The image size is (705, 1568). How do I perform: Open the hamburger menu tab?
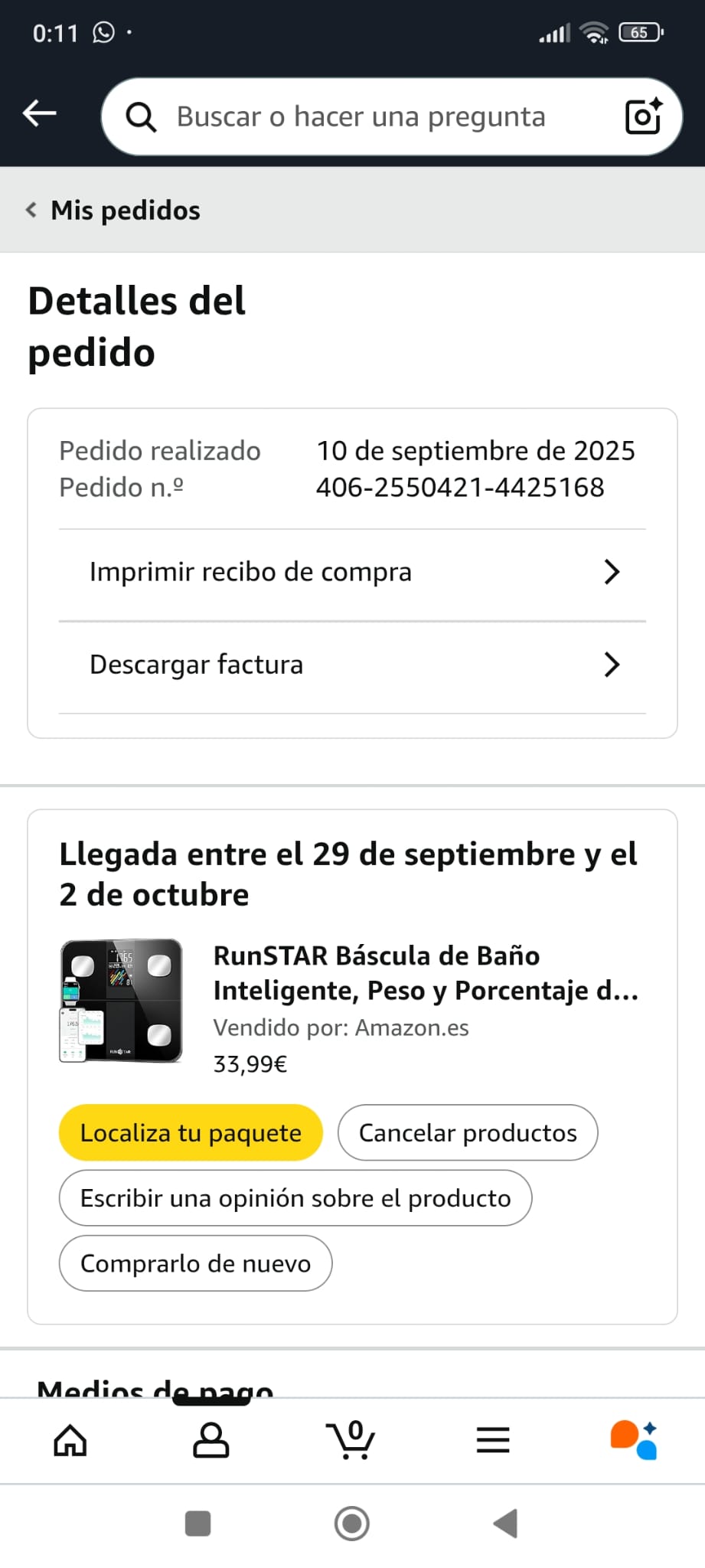[x=493, y=1441]
